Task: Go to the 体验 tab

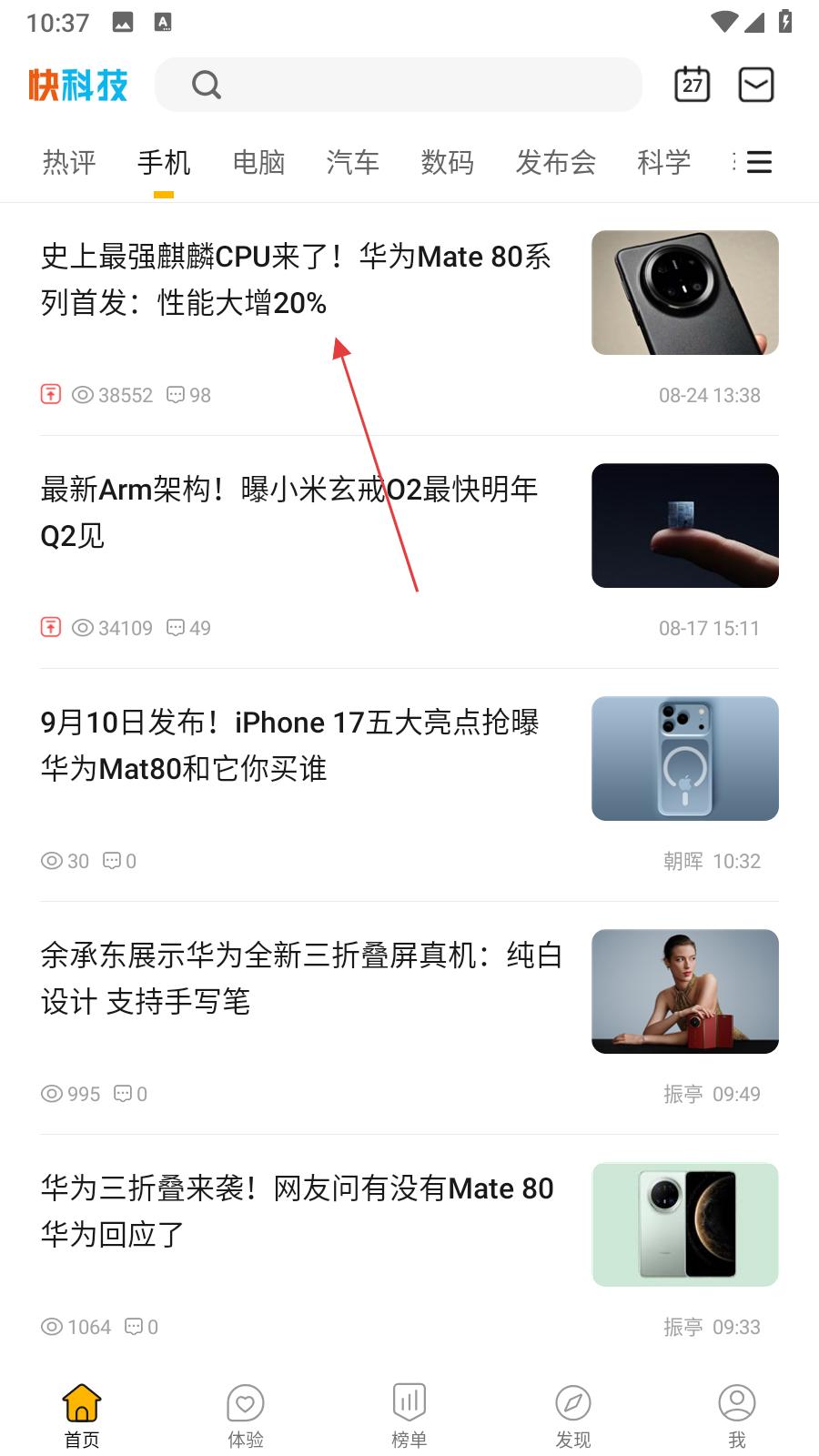Action: pyautogui.click(x=246, y=1415)
